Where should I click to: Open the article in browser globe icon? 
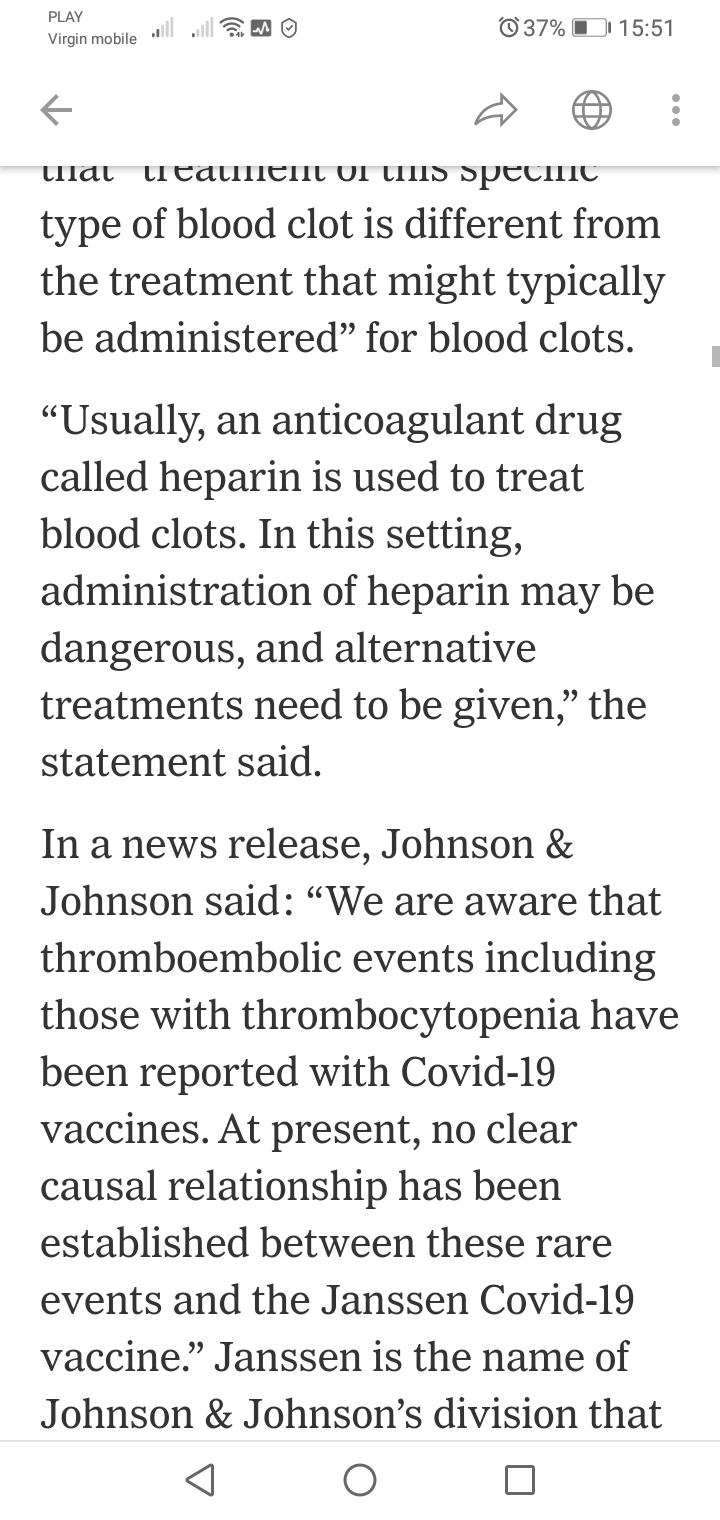tap(591, 111)
